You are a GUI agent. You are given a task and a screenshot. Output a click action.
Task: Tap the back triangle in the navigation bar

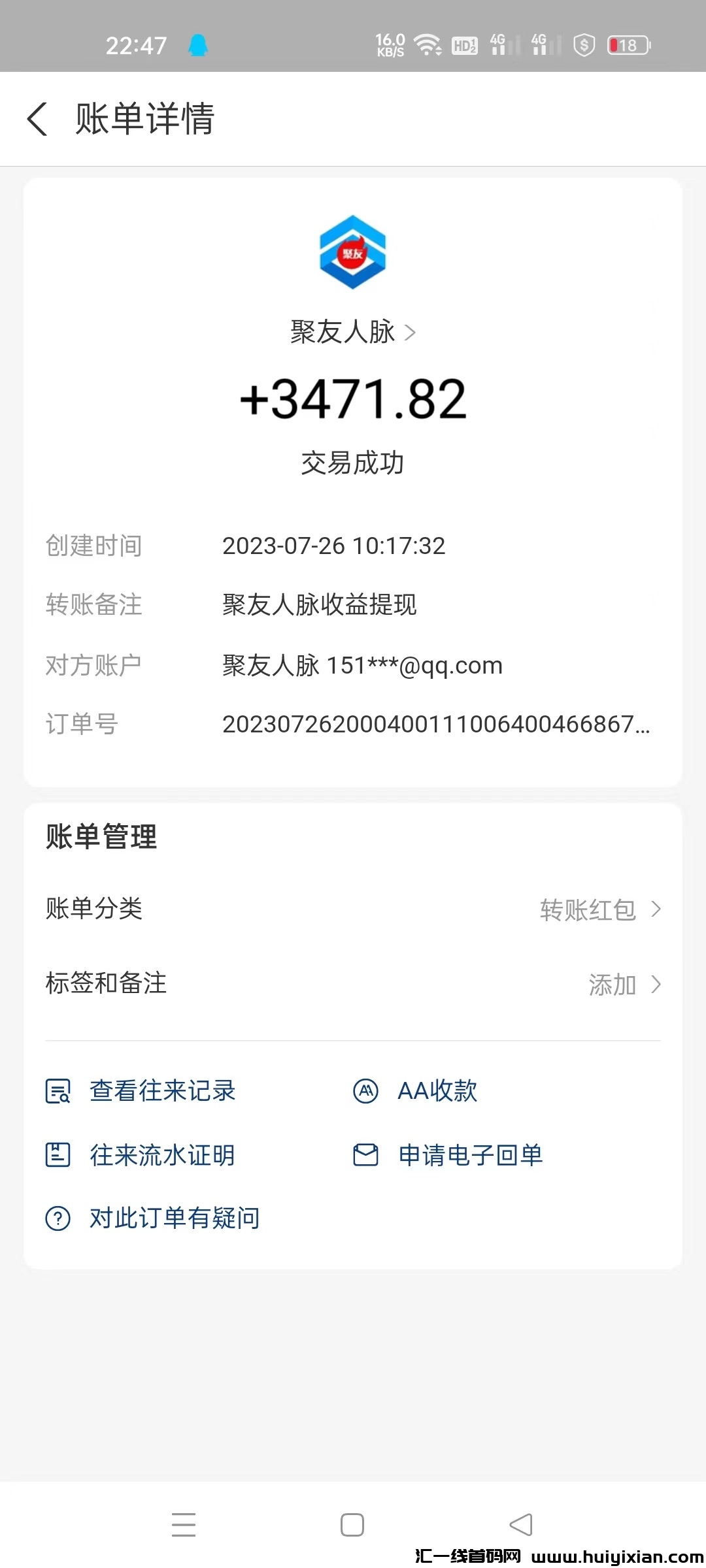(521, 1524)
